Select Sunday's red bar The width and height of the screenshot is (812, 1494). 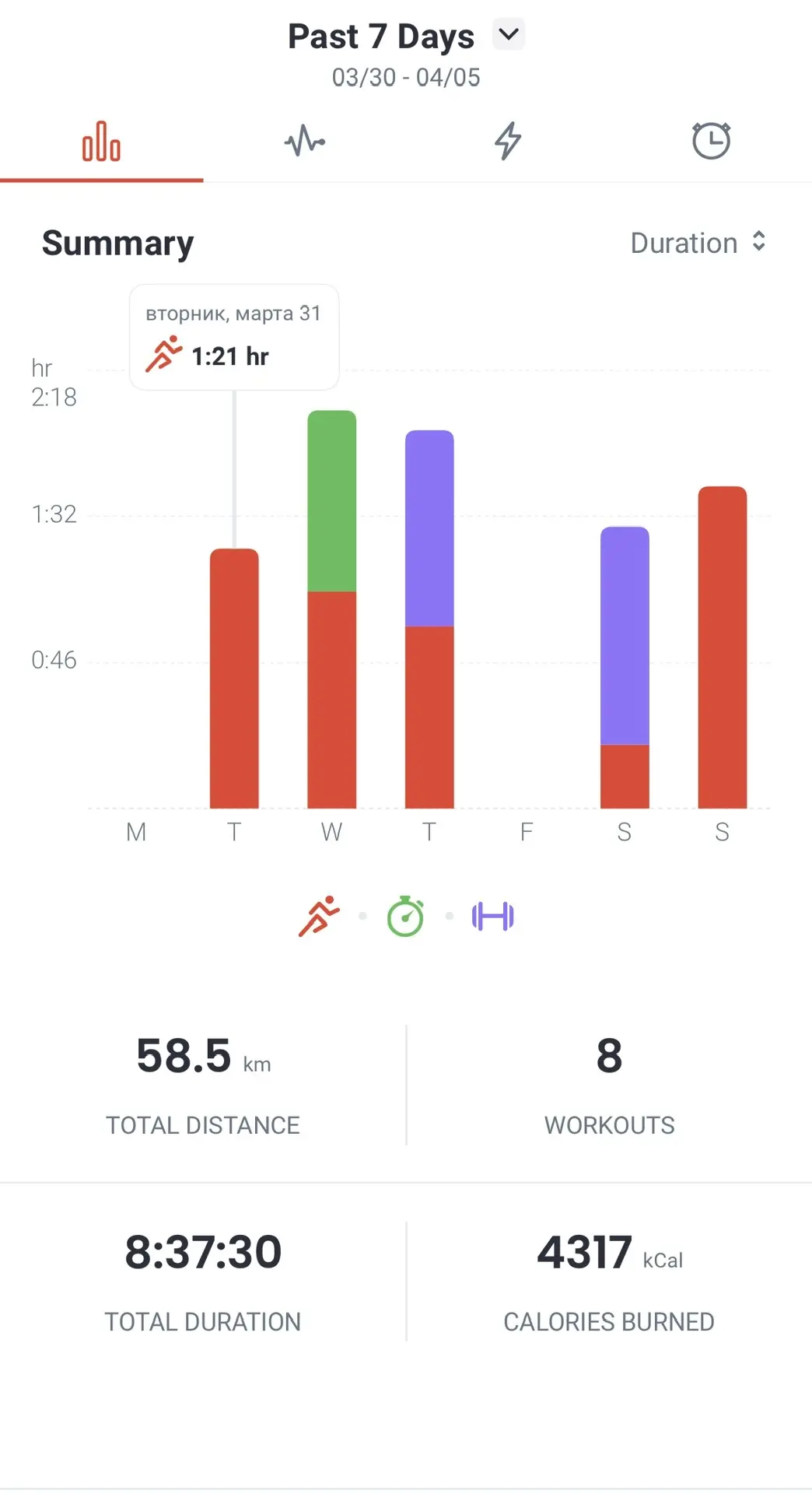(x=723, y=647)
